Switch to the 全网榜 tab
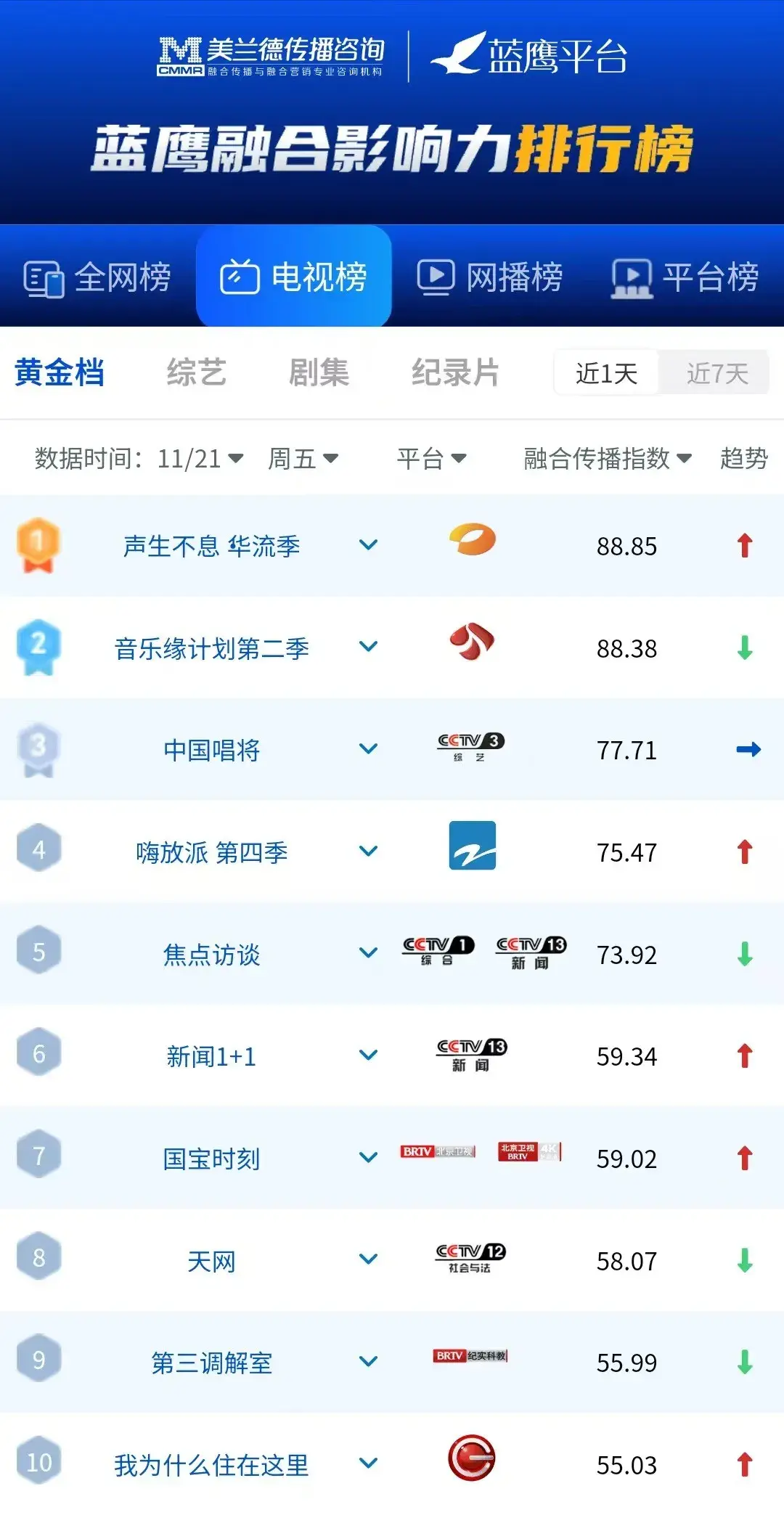The width and height of the screenshot is (784, 1523). 98,277
